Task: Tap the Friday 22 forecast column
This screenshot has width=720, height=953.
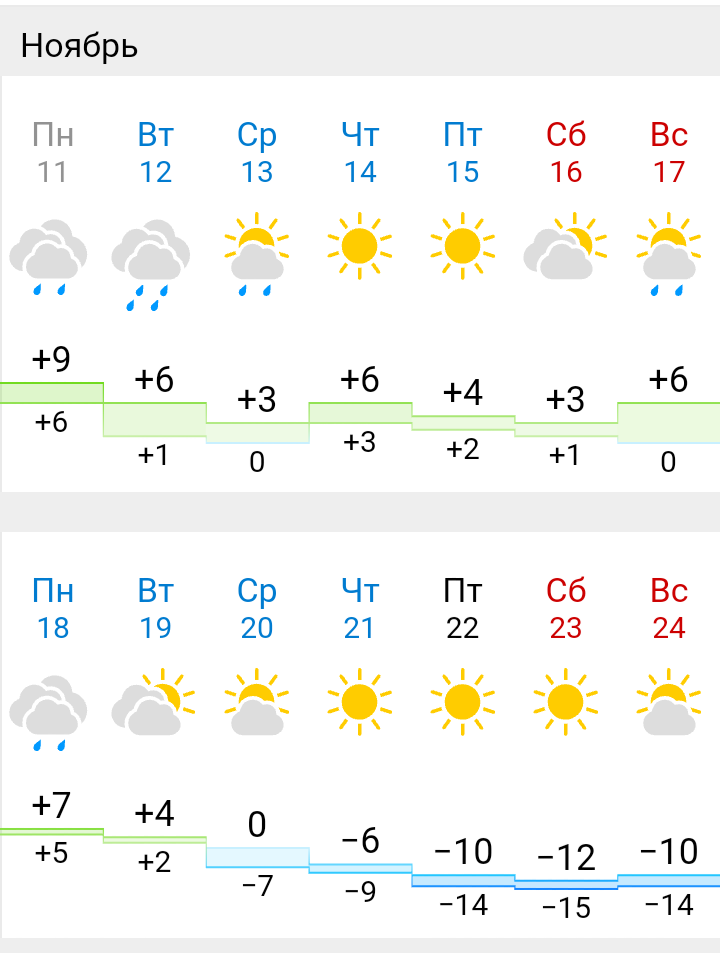Action: (463, 609)
